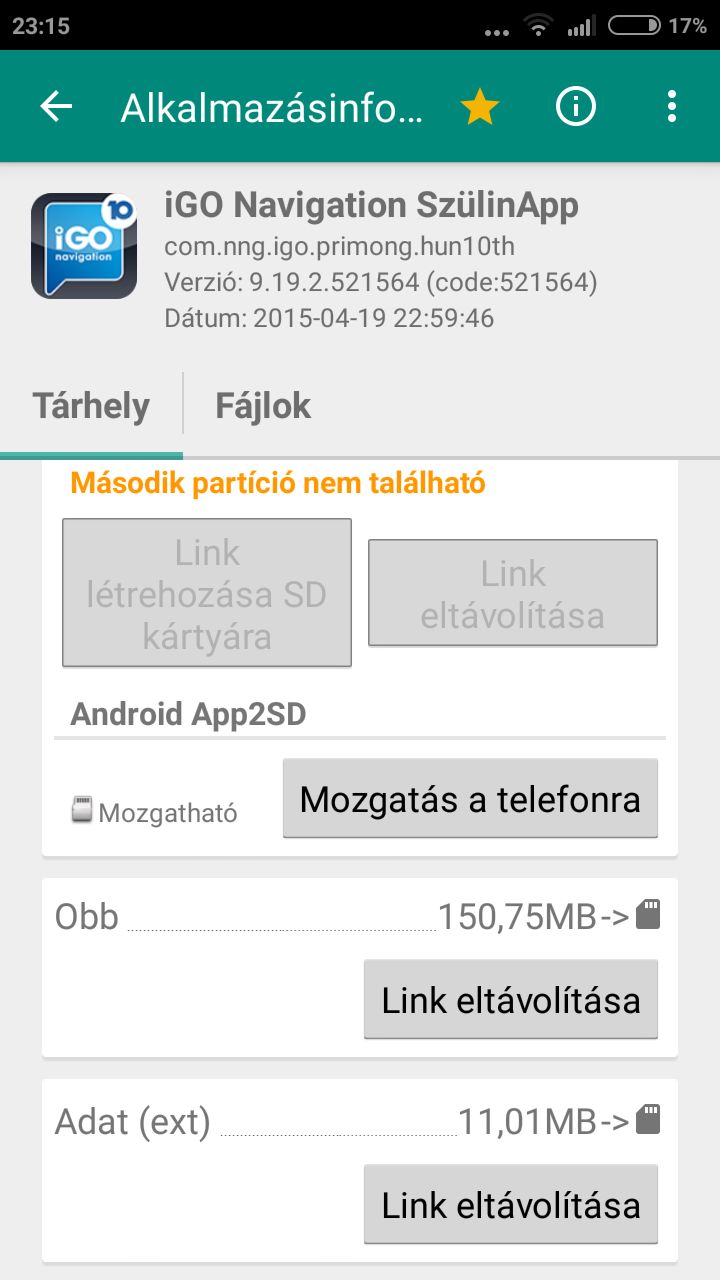Screen dimensions: 720x1280
Task: Remove the link for Obb
Action: click(511, 999)
